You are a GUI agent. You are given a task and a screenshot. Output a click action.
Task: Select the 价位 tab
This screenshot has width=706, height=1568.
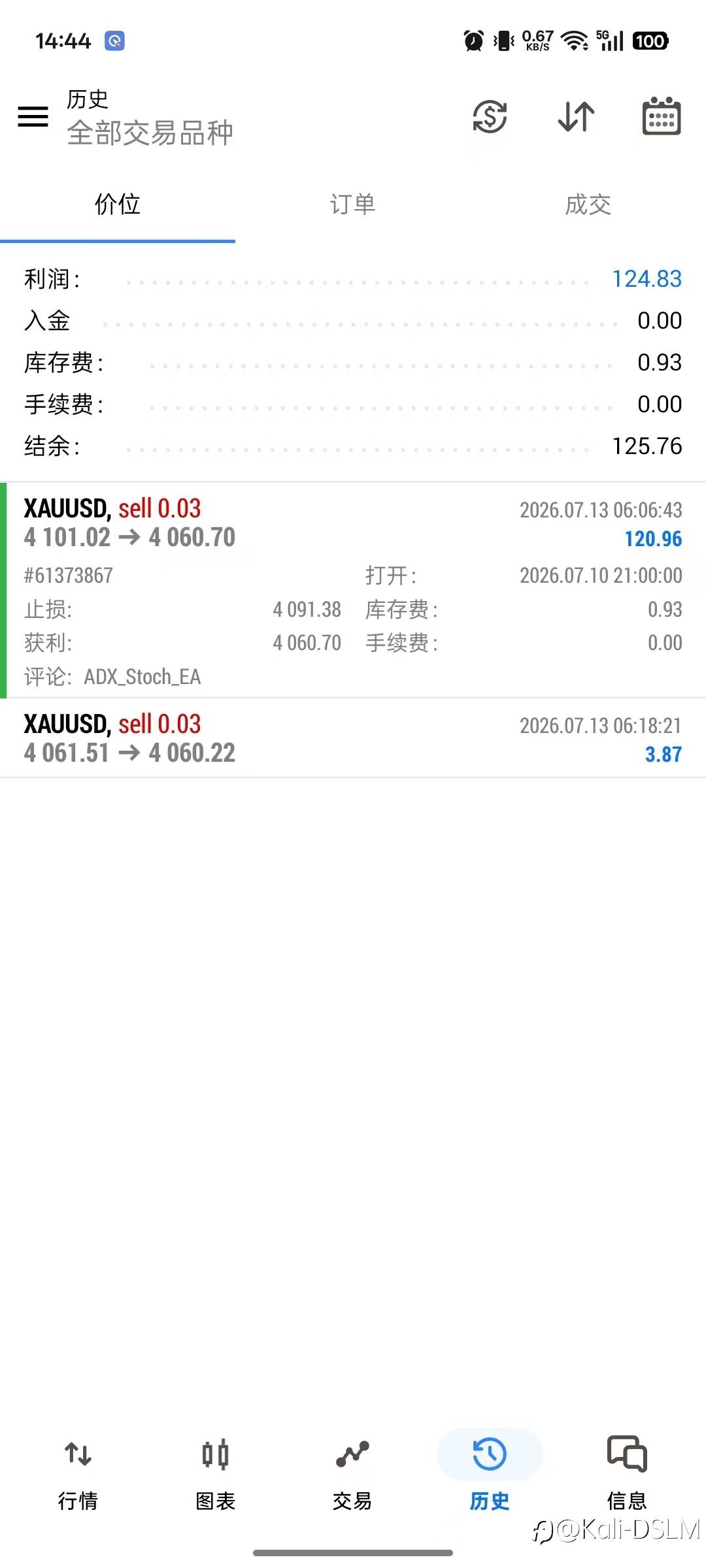pos(118,204)
